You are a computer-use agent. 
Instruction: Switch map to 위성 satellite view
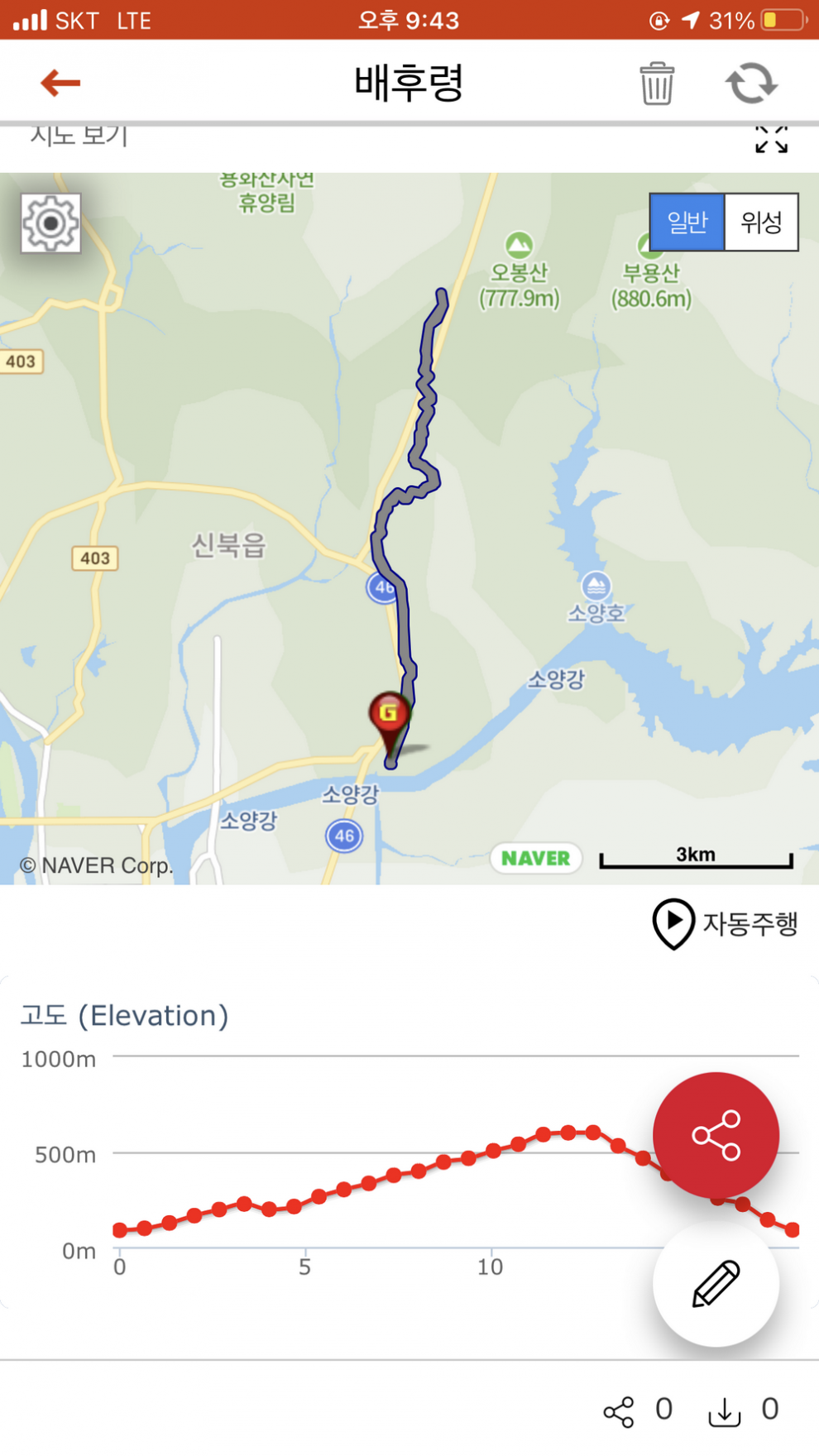click(x=761, y=222)
